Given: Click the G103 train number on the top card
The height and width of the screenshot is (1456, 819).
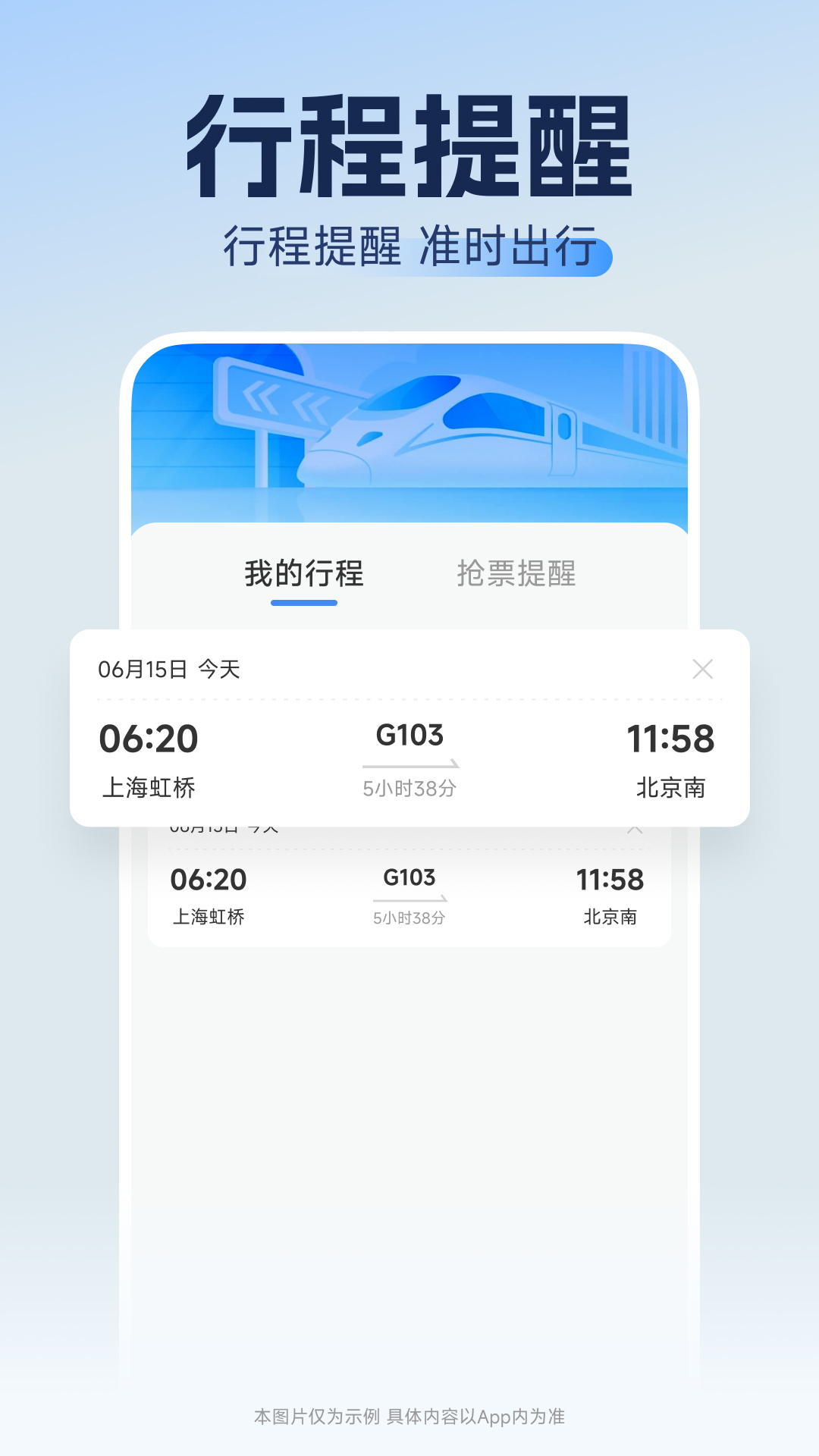Looking at the screenshot, I should pos(409,736).
